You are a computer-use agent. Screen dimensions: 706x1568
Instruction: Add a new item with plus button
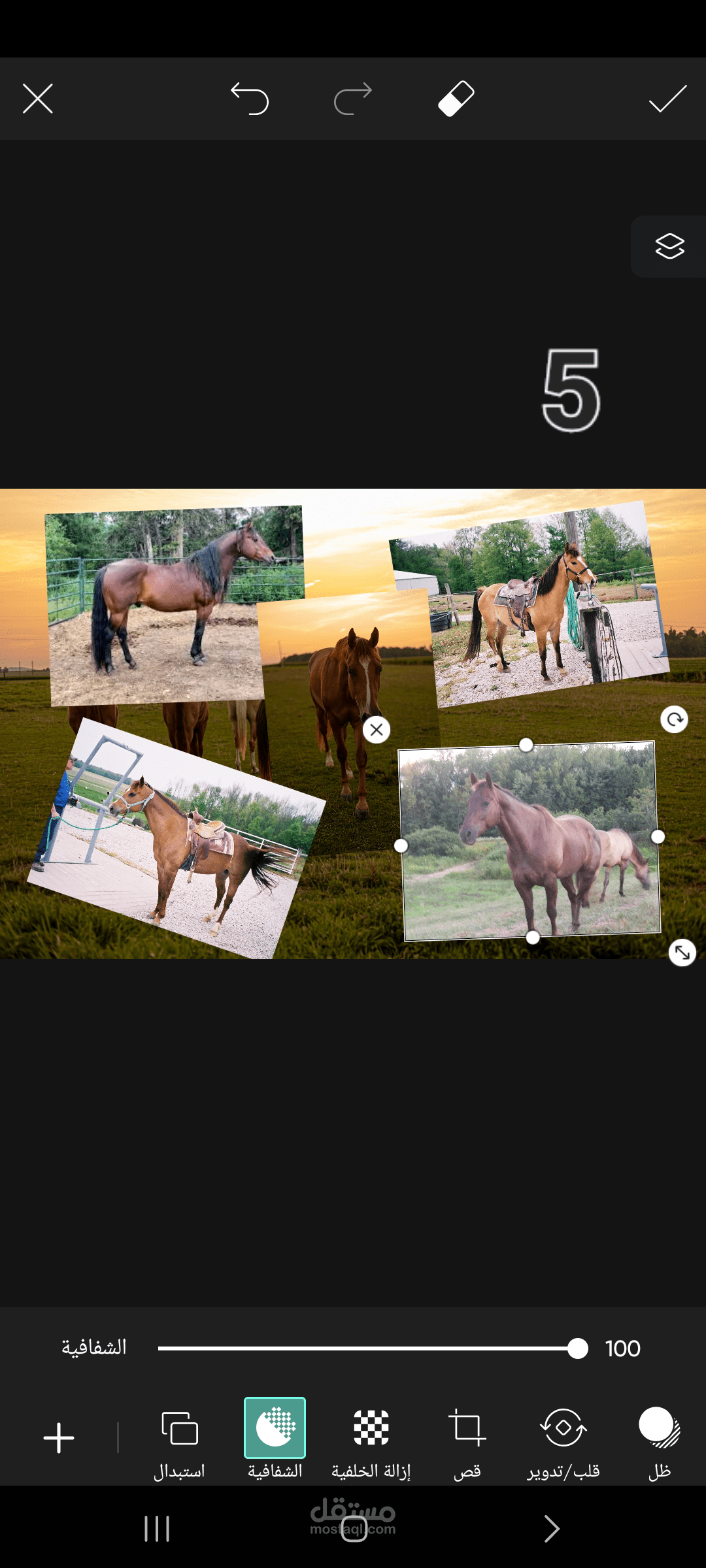[x=59, y=1438]
